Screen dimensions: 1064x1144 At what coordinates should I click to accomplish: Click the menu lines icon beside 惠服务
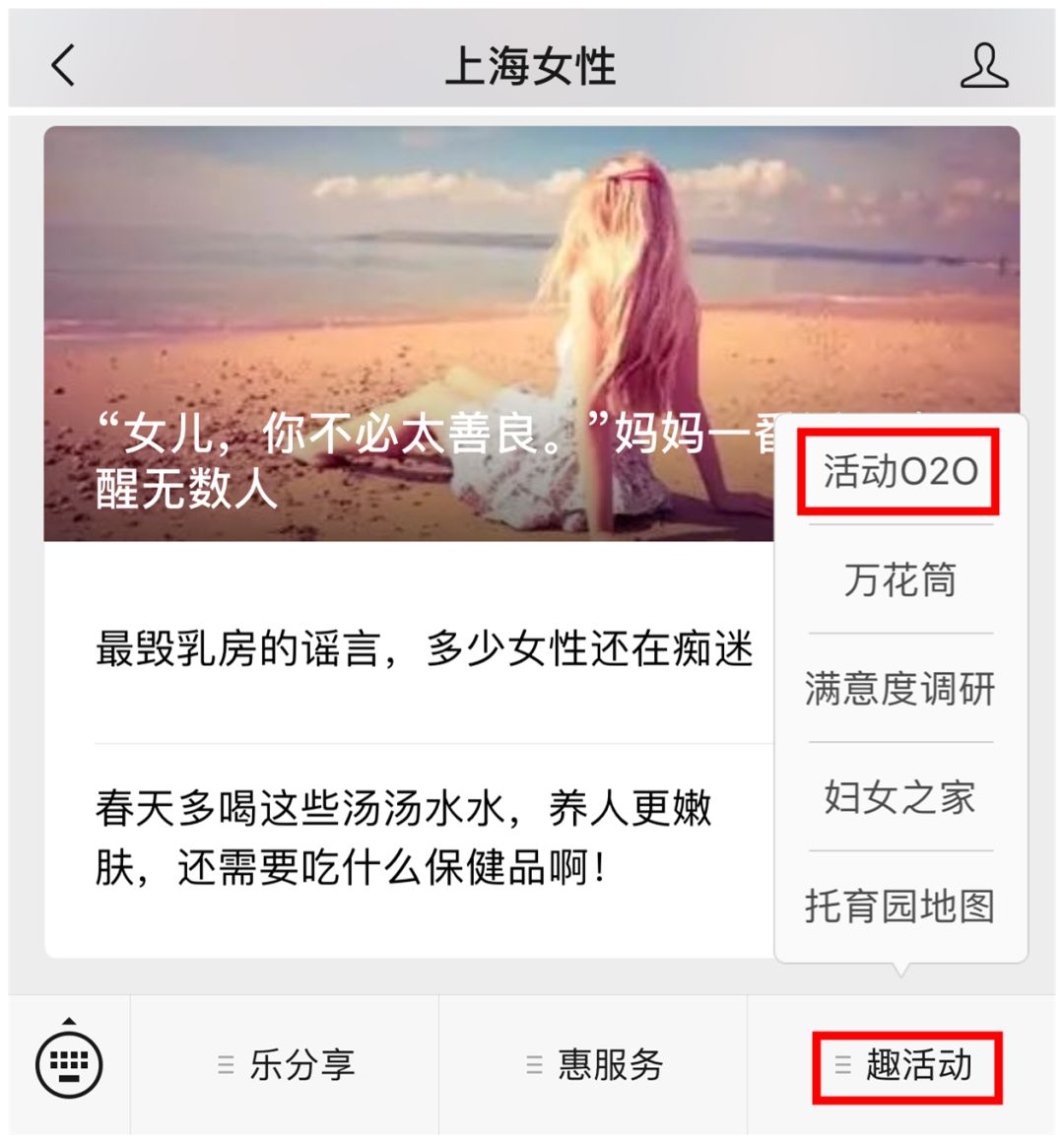[533, 1064]
